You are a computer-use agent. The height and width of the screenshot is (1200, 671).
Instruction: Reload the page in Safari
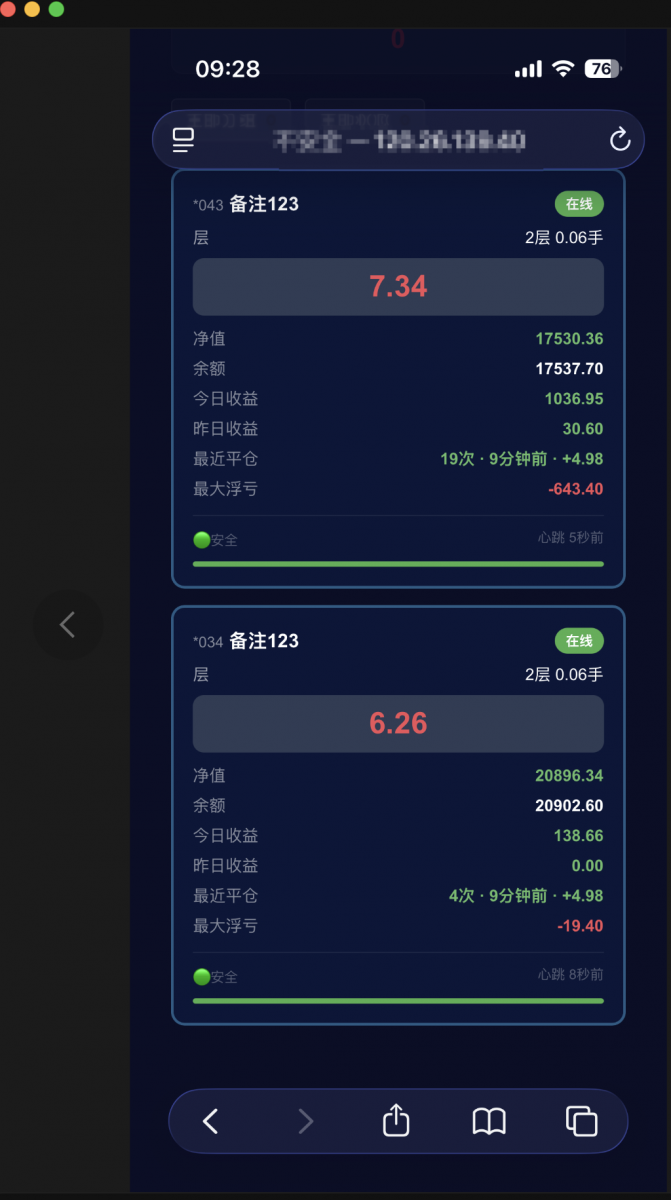point(620,139)
